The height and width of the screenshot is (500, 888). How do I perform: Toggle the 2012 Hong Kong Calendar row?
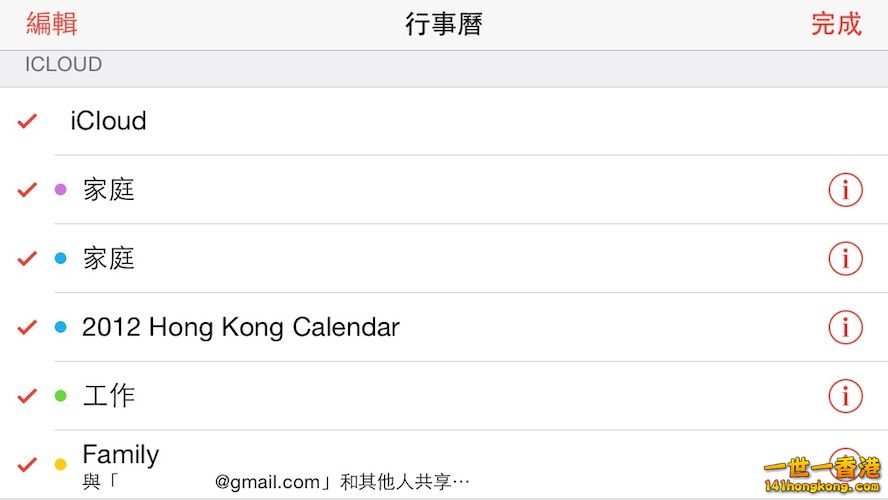(x=240, y=327)
